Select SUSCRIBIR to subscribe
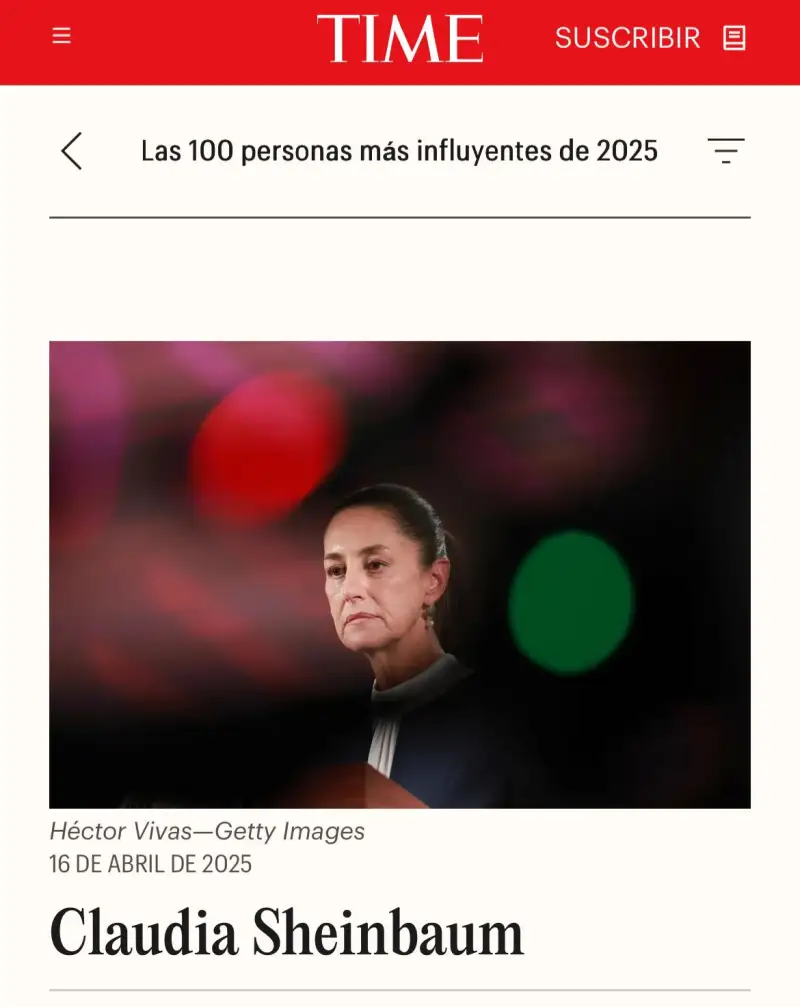 tap(628, 38)
